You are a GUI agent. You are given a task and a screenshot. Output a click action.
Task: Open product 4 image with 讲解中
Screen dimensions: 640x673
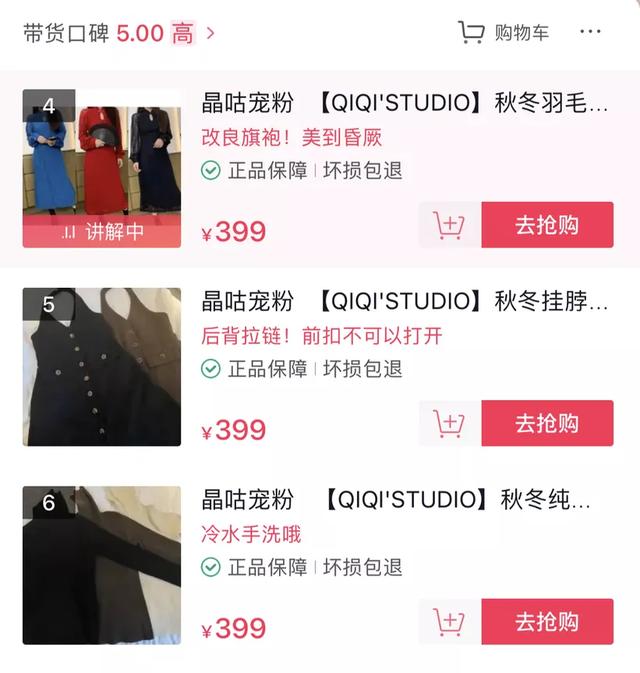pyautogui.click(x=102, y=168)
